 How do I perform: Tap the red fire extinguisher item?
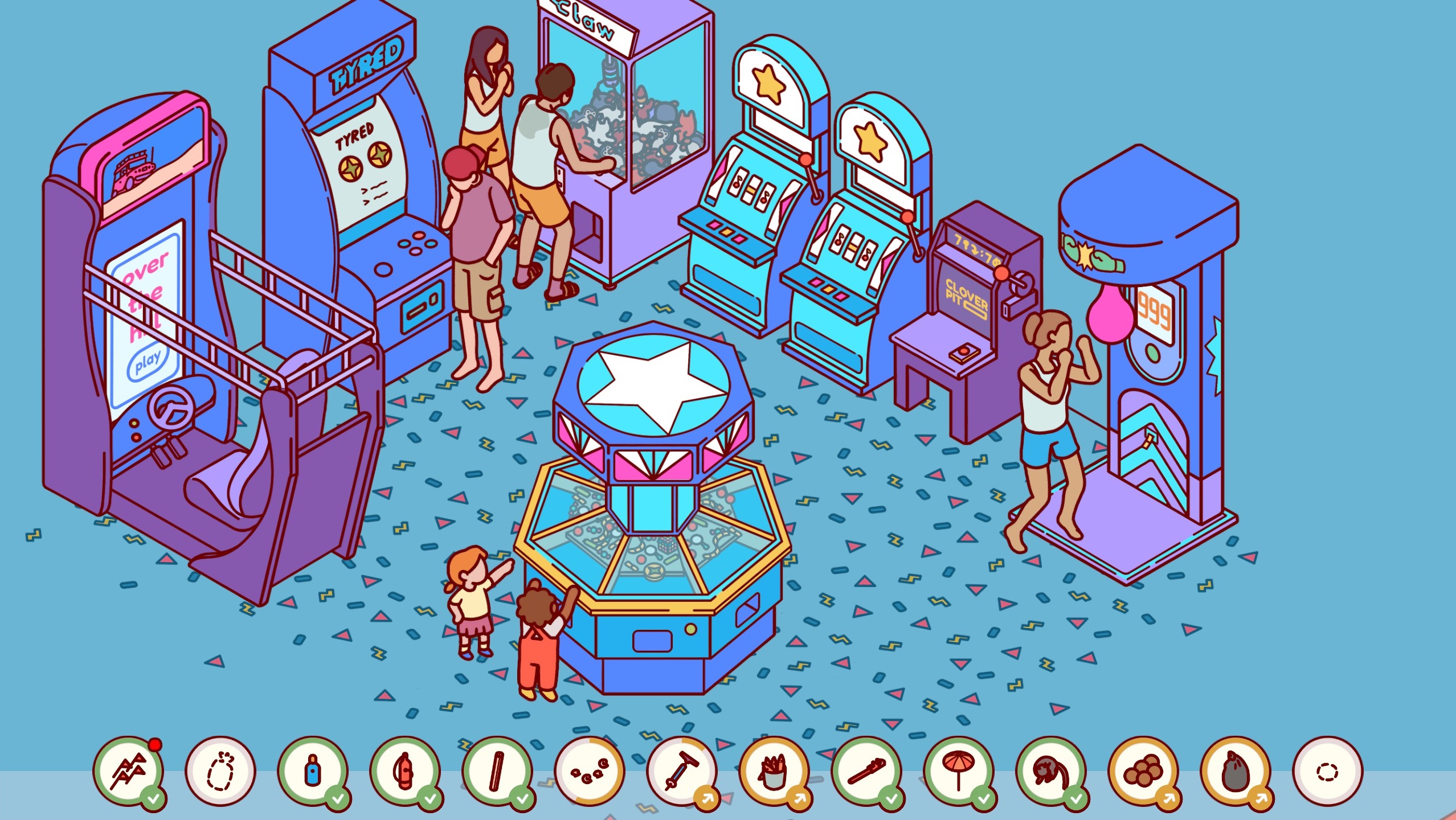[x=405, y=772]
